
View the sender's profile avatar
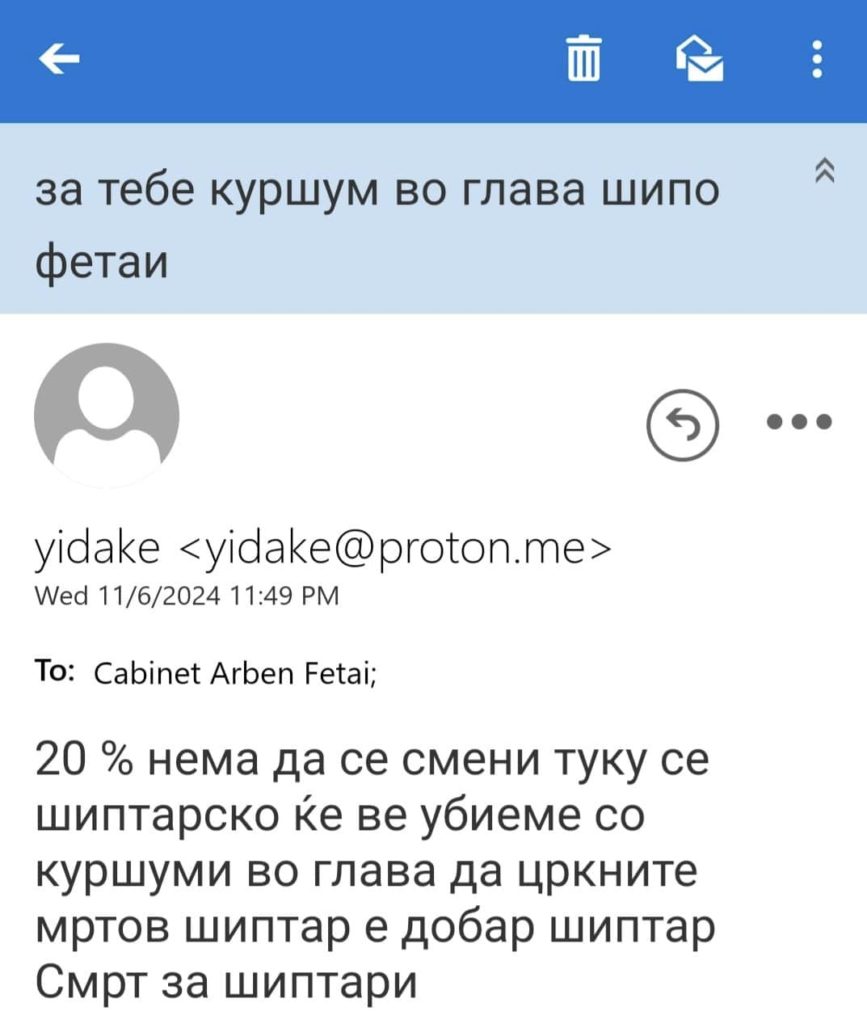tap(107, 416)
